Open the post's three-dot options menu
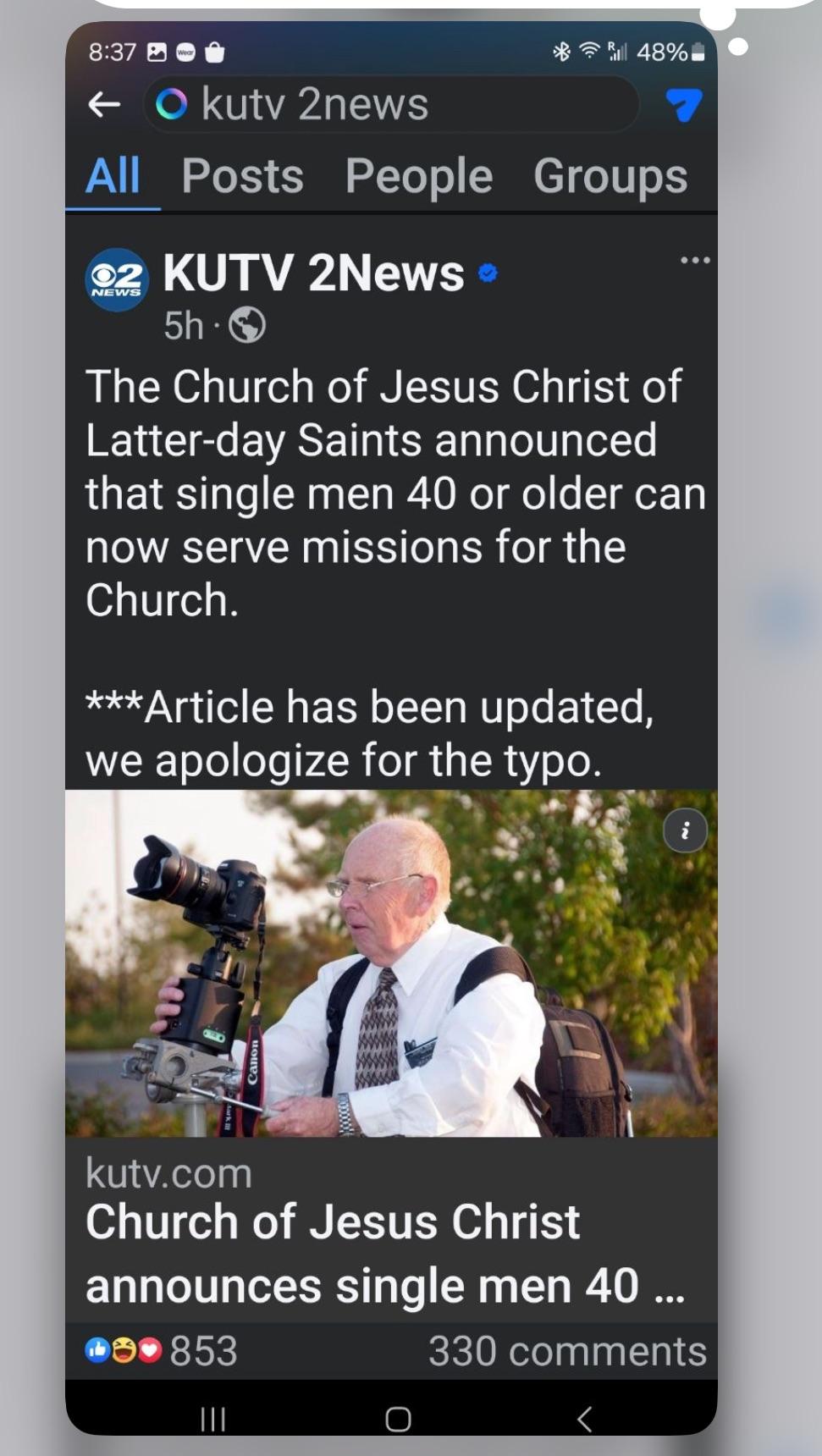The height and width of the screenshot is (1456, 822). (x=695, y=260)
